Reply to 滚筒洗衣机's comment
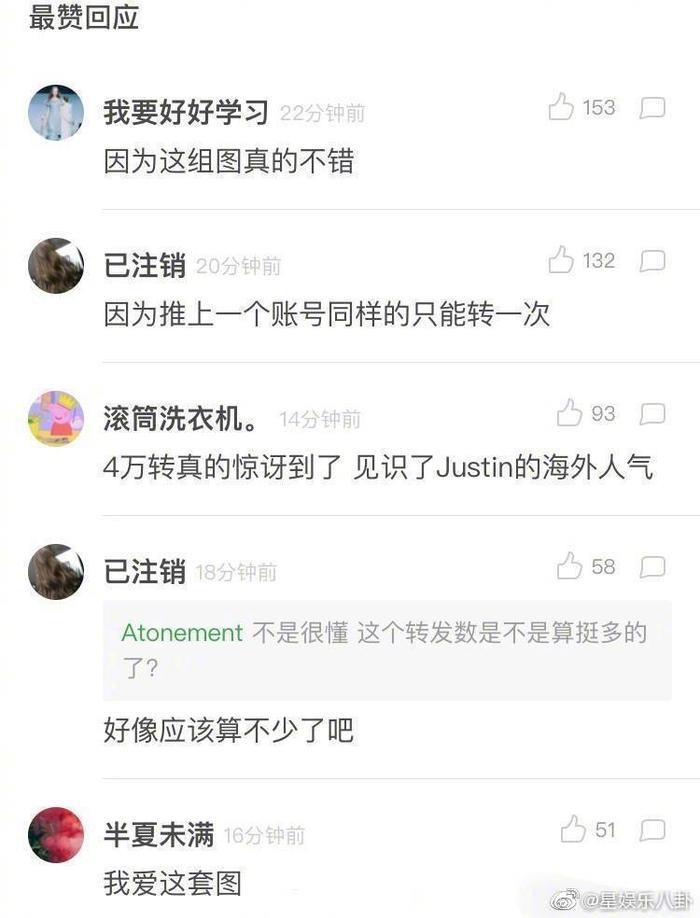This screenshot has height=918, width=700. [652, 414]
